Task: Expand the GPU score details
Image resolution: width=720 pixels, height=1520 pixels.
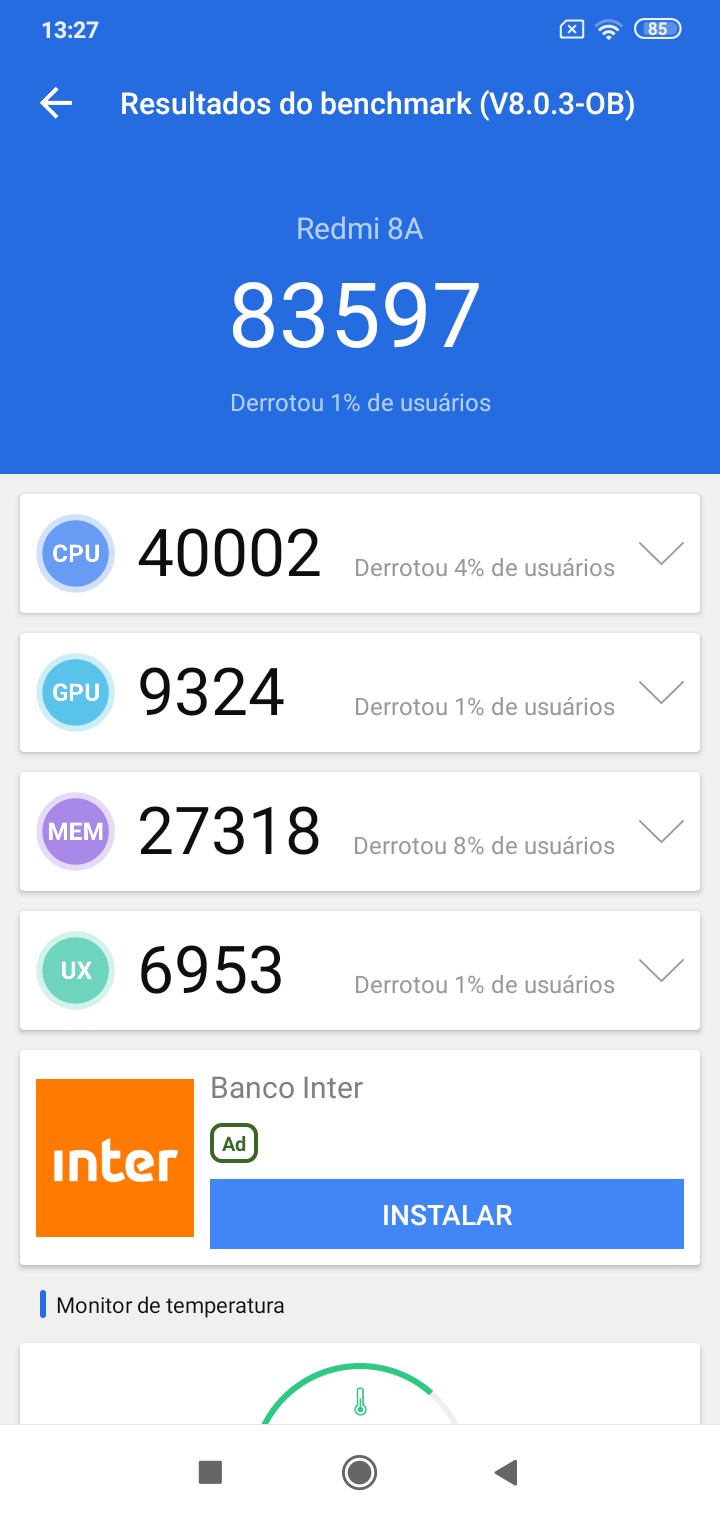Action: tap(661, 692)
